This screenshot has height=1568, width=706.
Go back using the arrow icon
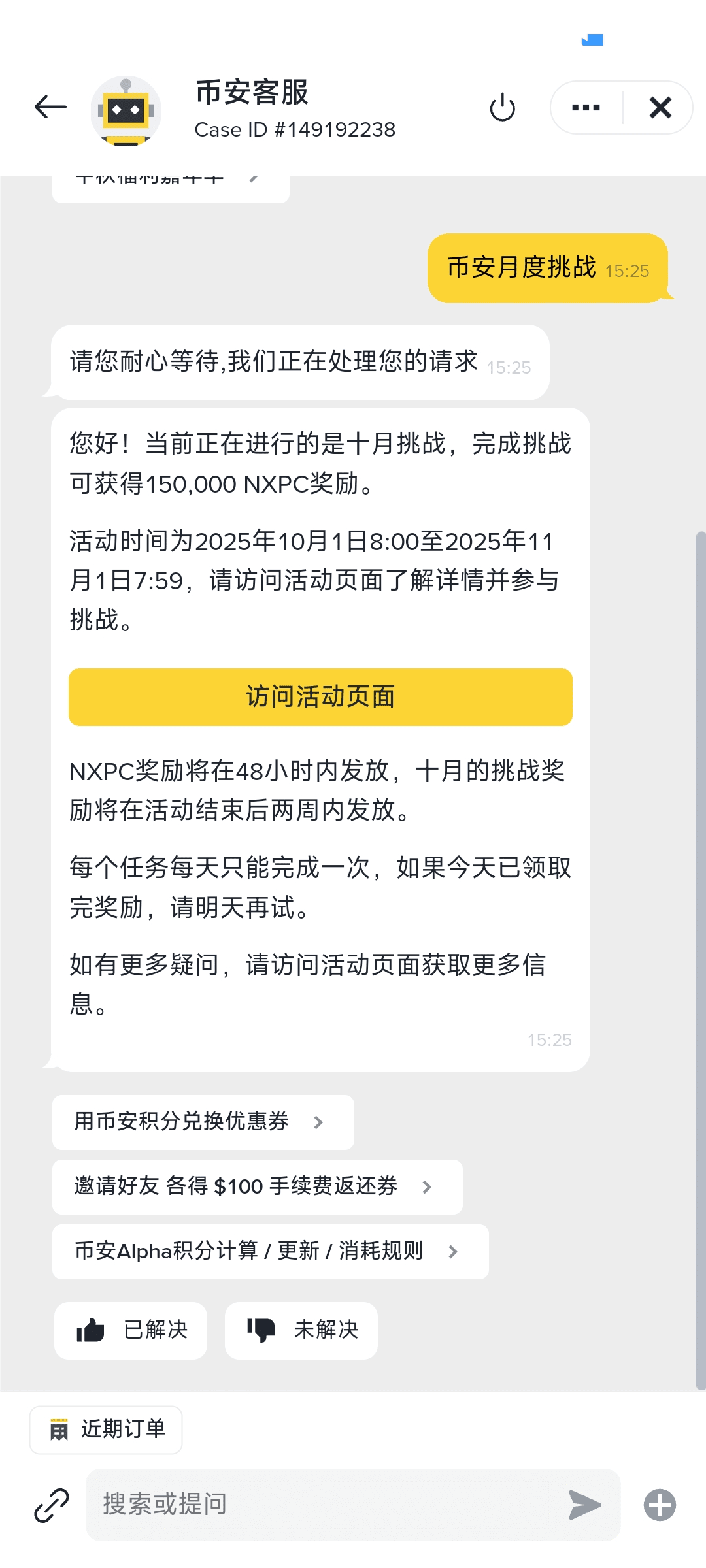(50, 107)
